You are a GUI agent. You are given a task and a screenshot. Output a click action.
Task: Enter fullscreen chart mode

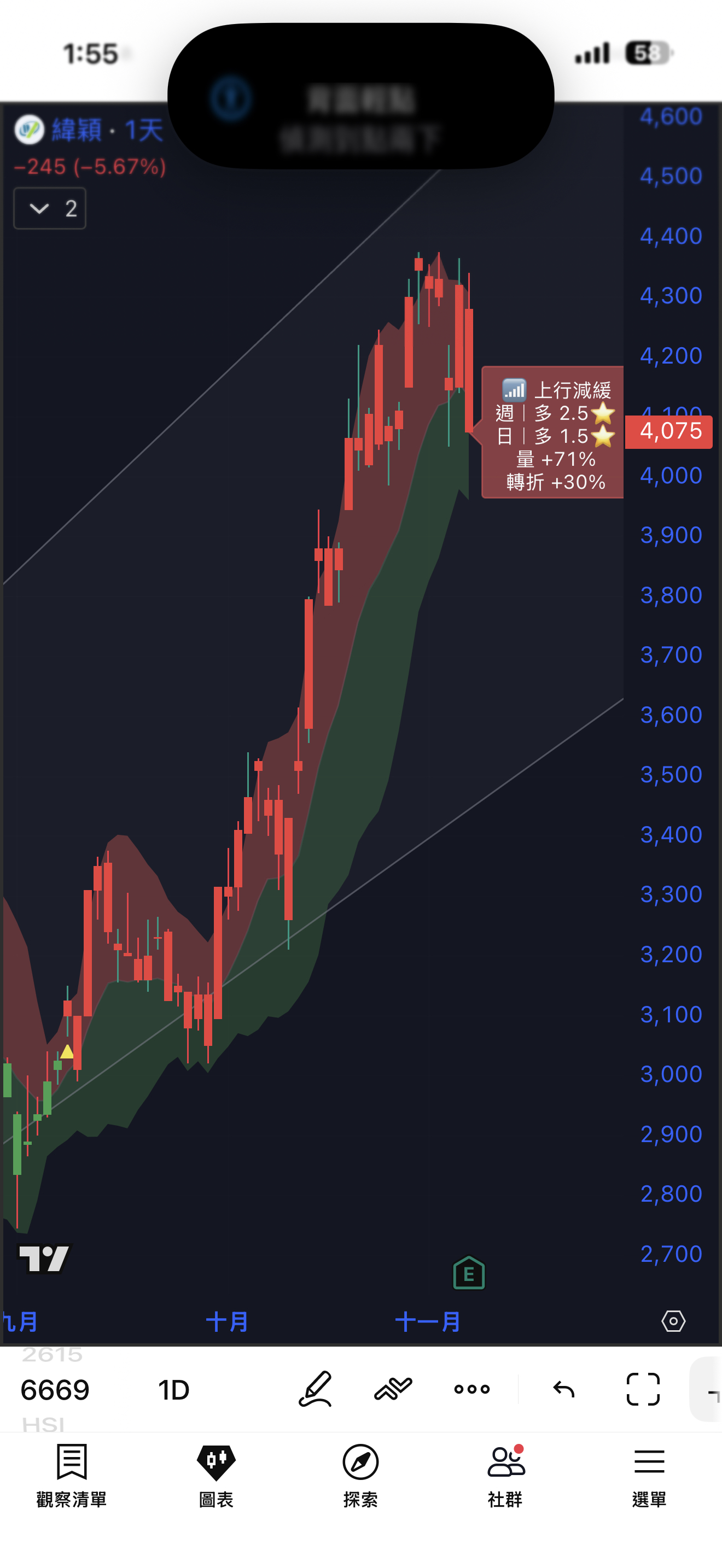point(643,1389)
